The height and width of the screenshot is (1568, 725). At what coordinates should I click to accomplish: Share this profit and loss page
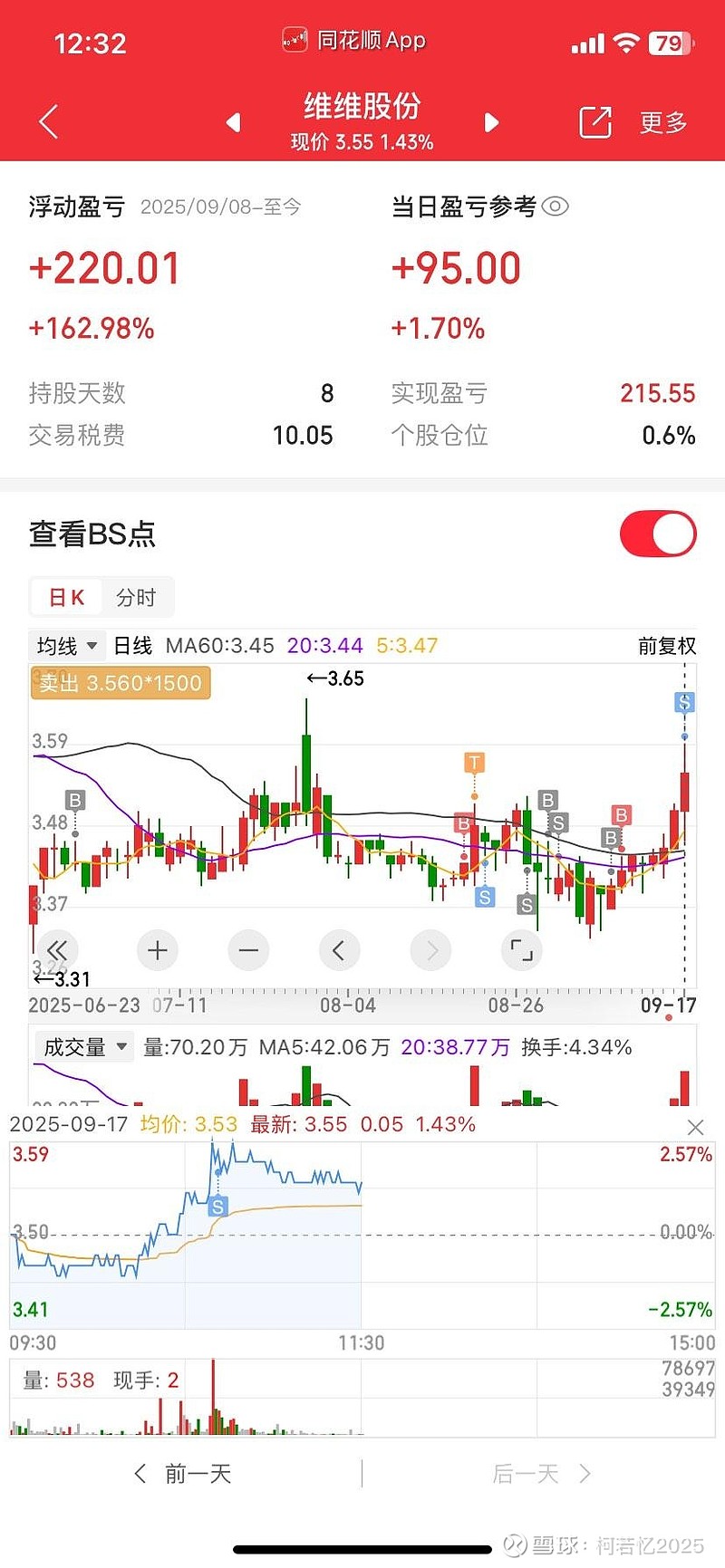click(x=595, y=122)
